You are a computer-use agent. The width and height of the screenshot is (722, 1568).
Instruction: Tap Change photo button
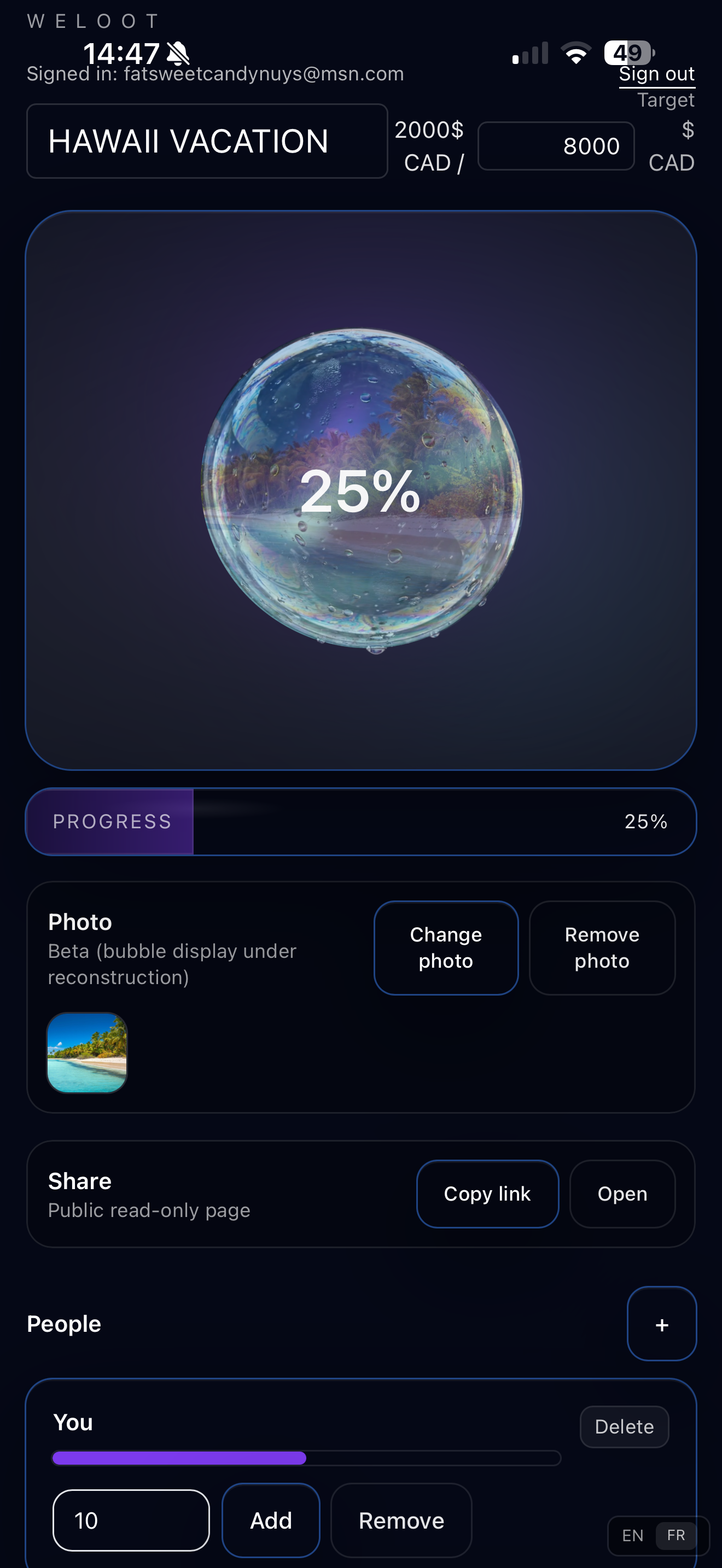446,947
